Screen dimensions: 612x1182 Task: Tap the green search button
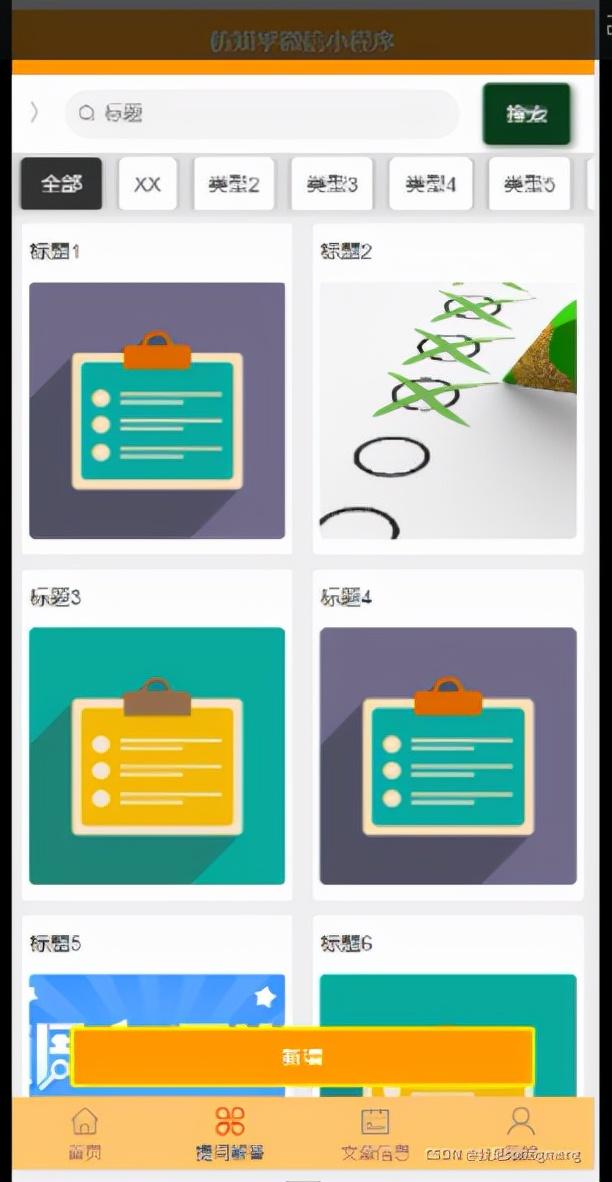tap(526, 114)
